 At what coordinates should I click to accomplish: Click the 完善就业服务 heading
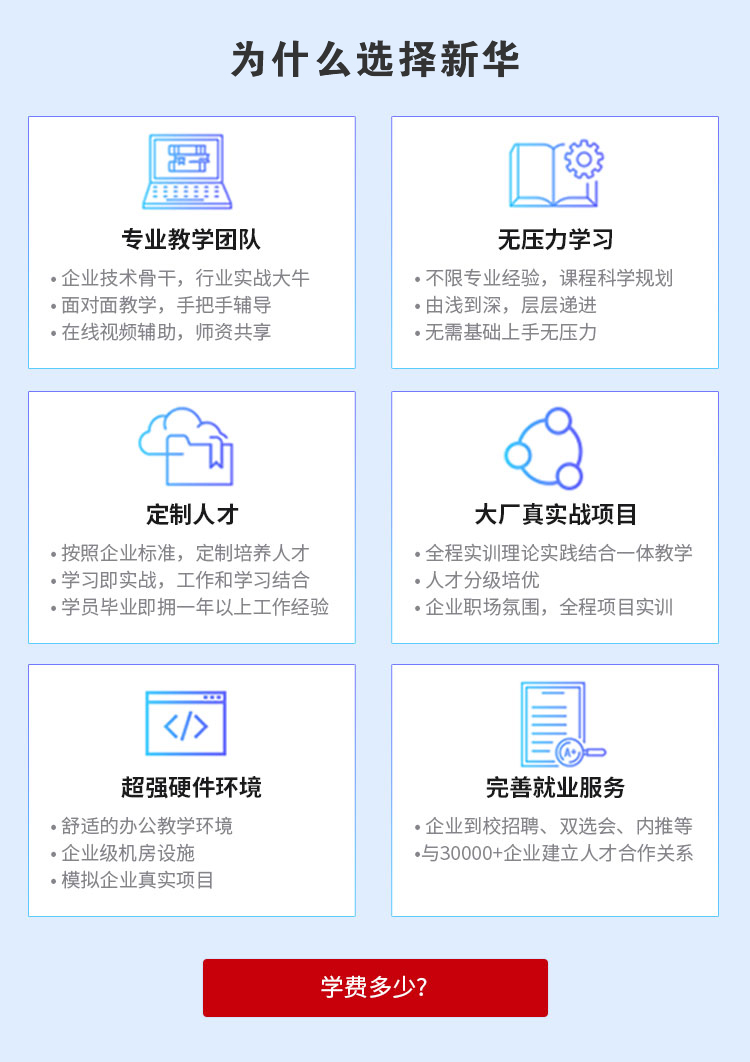coord(552,786)
